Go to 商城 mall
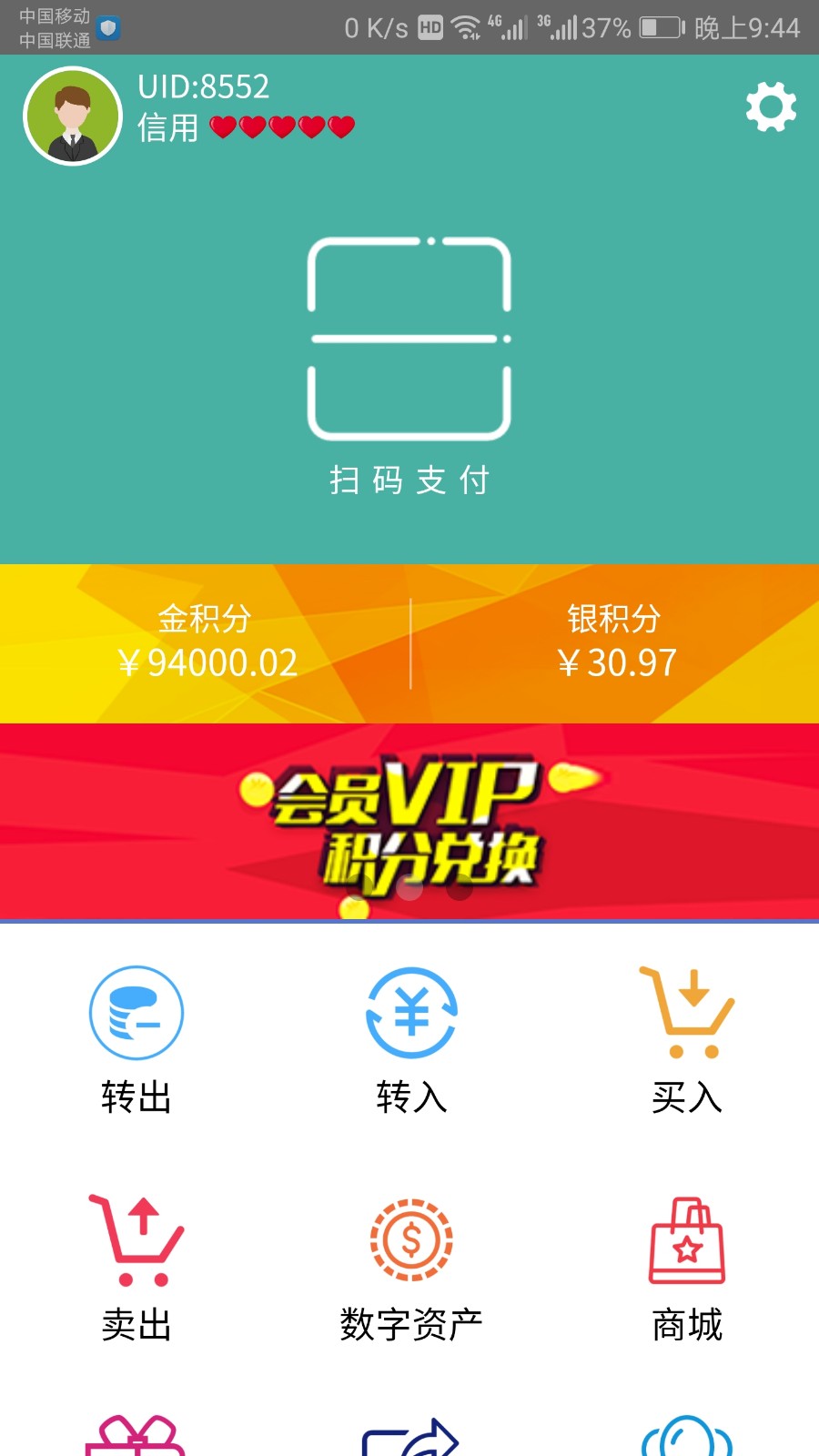 (x=687, y=1267)
